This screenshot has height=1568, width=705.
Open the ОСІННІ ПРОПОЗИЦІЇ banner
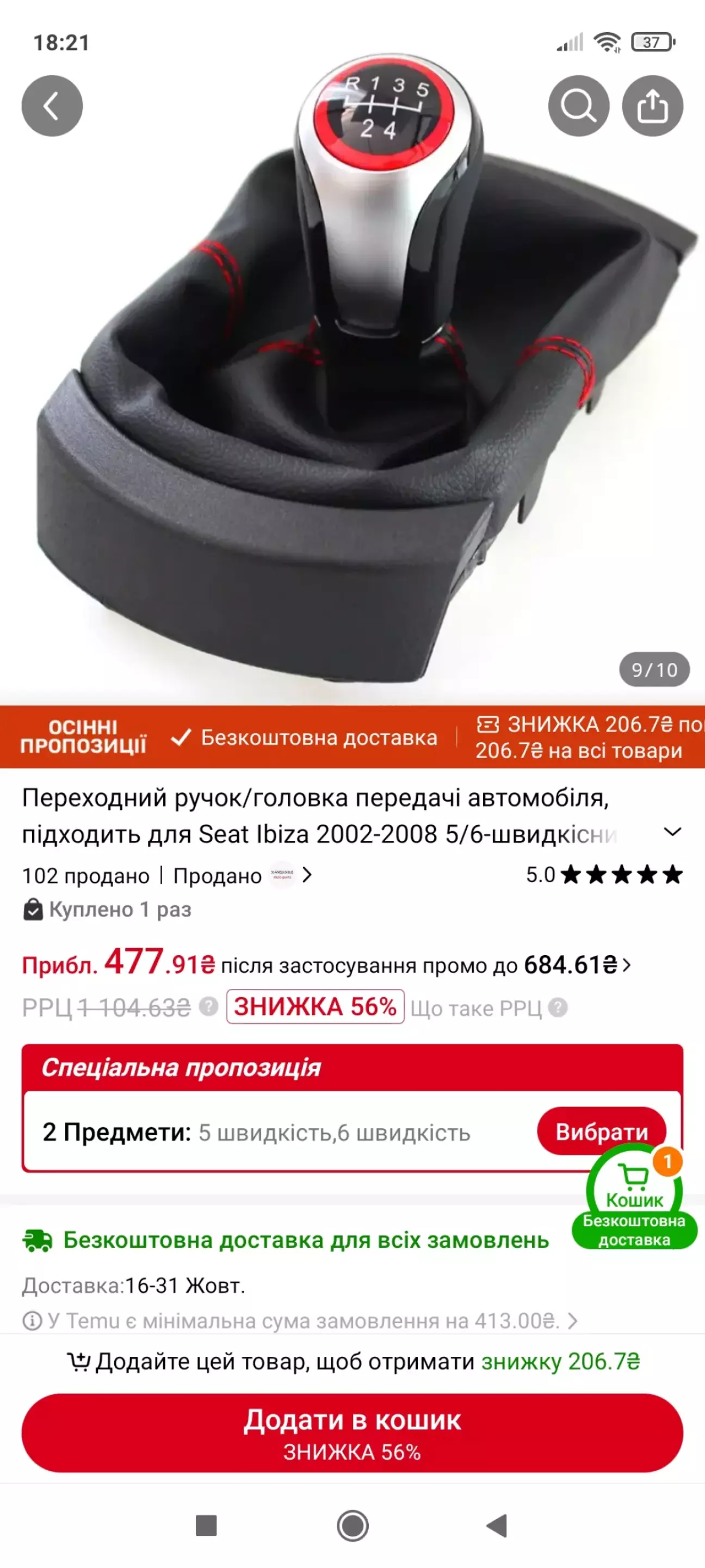coord(83,736)
